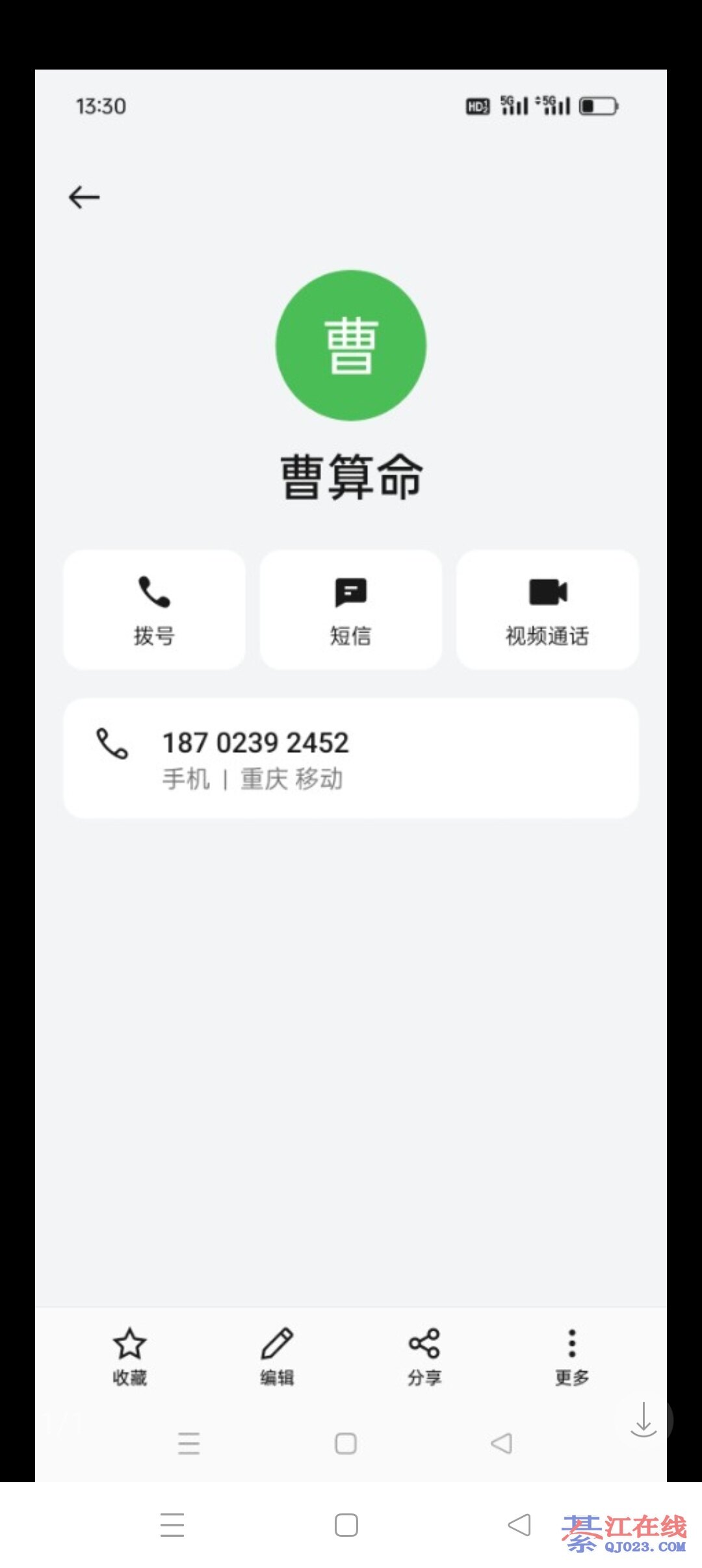Go back via the bottommost system navigation bar
Screen dimensions: 702x1568
point(519,1524)
